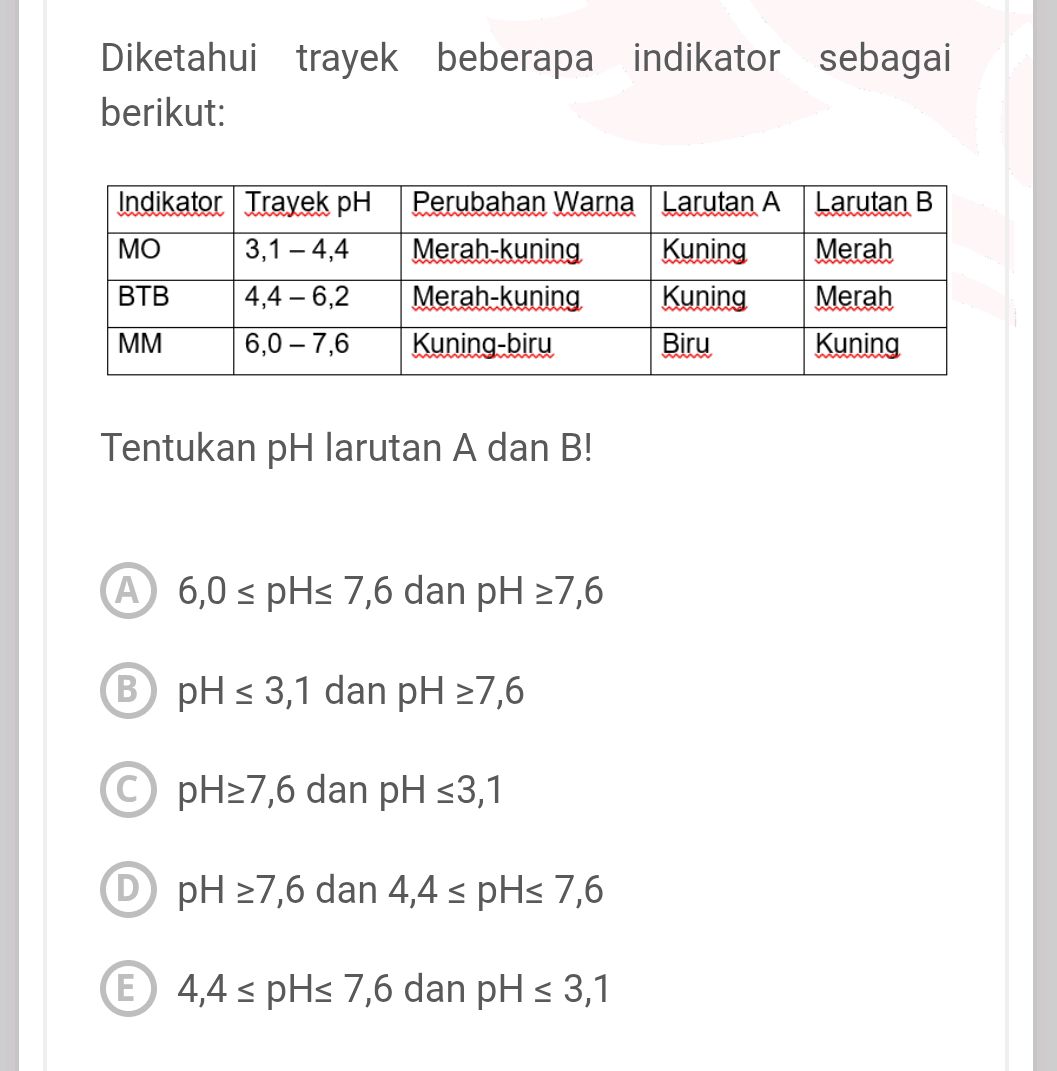Click the answer text 'pH ≤ 3,1 dan pH ≥7,6'

(x=350, y=691)
